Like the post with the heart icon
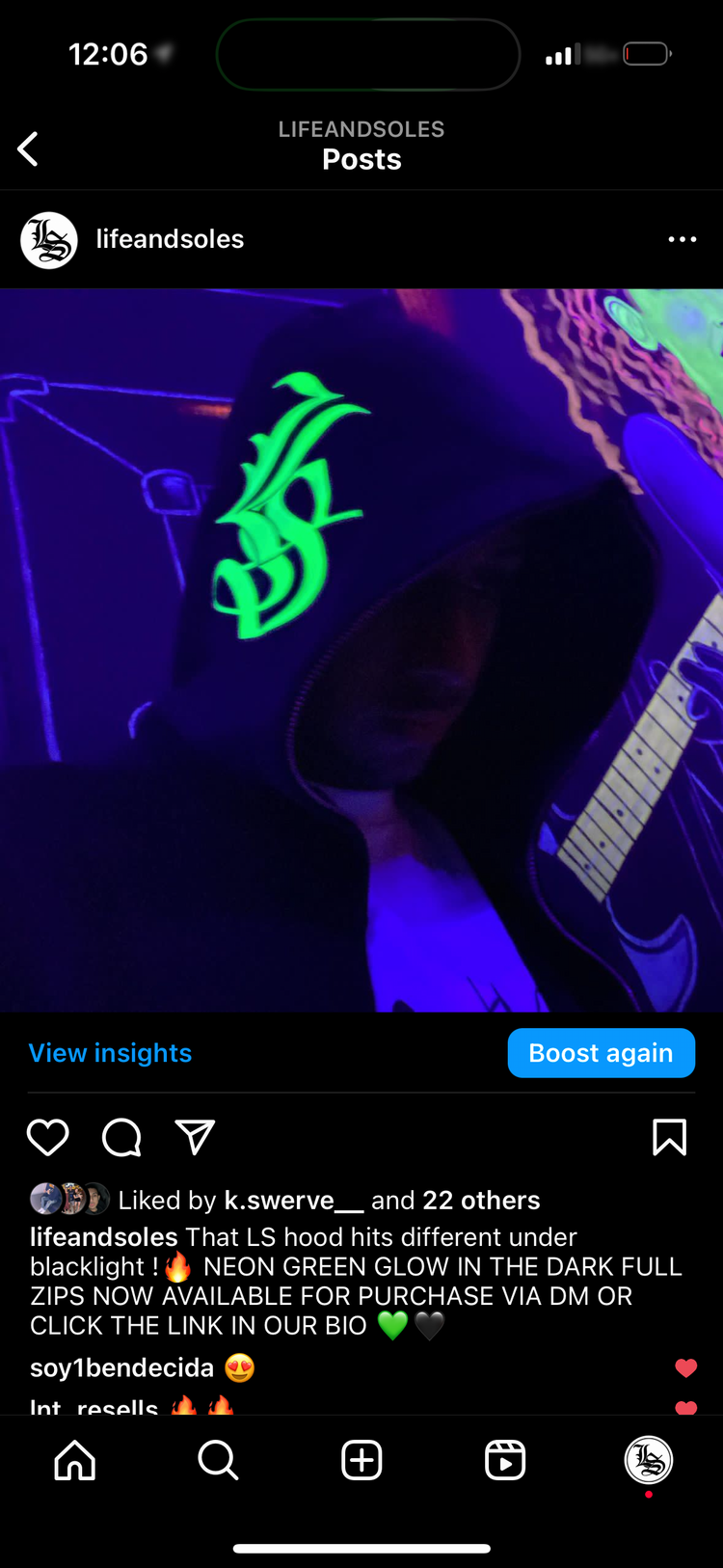Screen dimensions: 723x1568 coord(47,1138)
